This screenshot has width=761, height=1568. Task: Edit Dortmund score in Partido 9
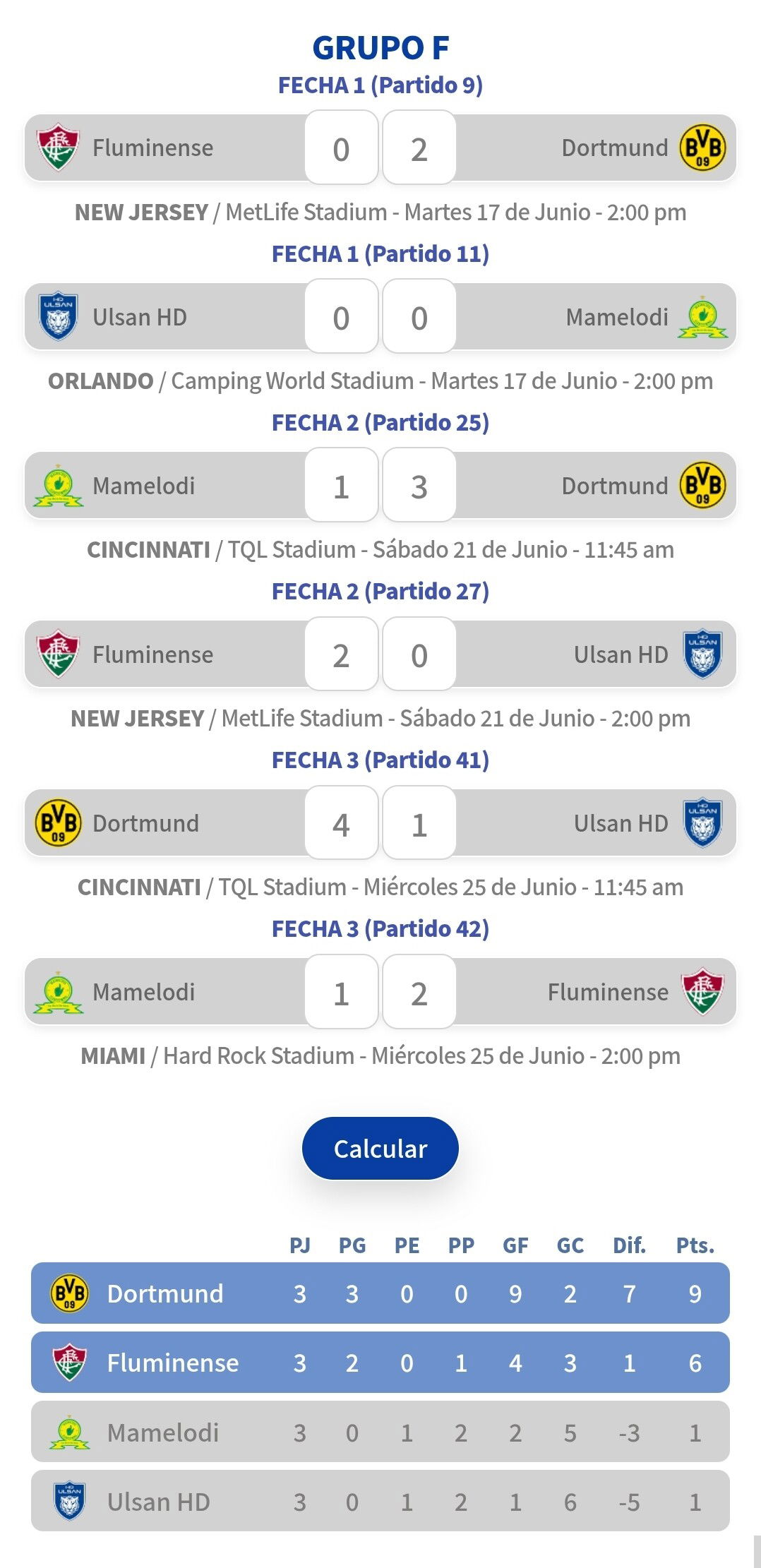point(419,148)
